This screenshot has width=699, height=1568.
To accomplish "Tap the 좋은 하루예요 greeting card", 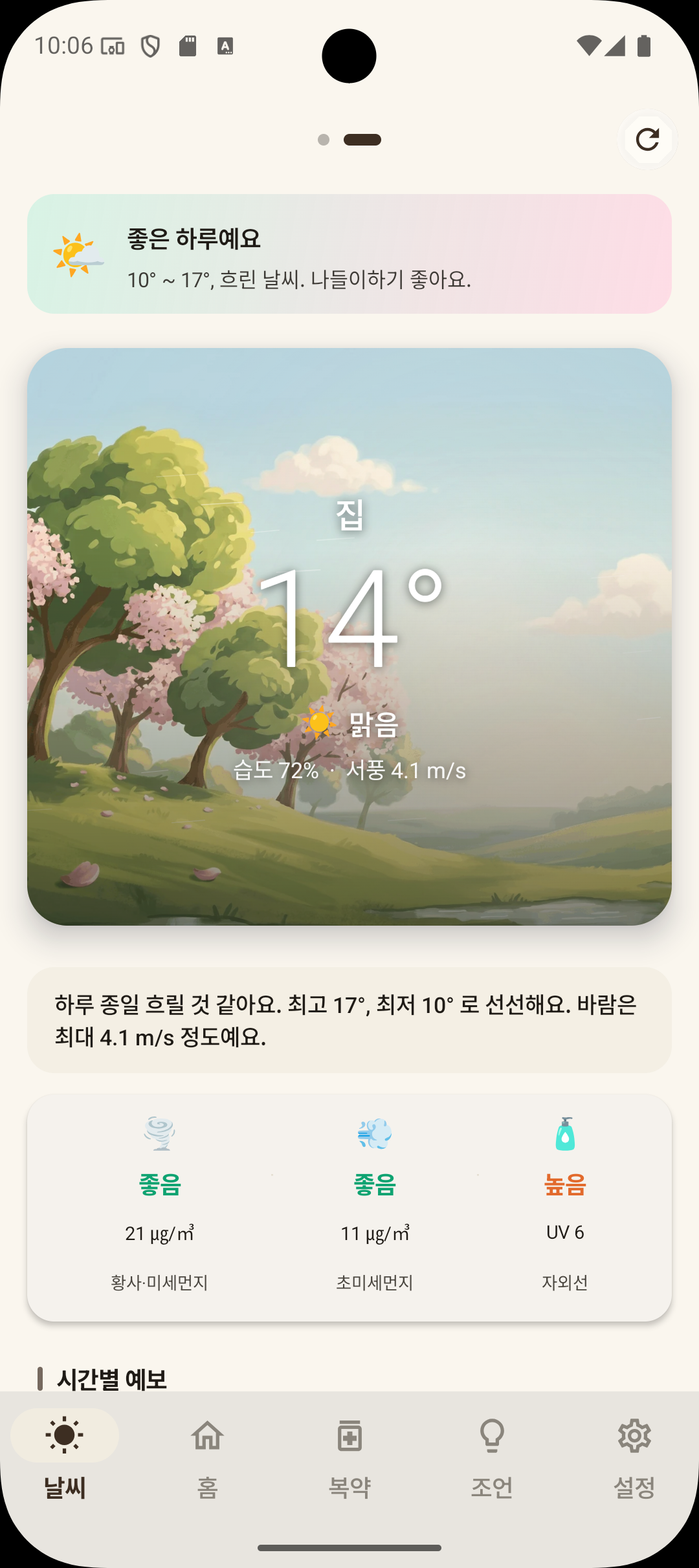I will click(x=349, y=254).
